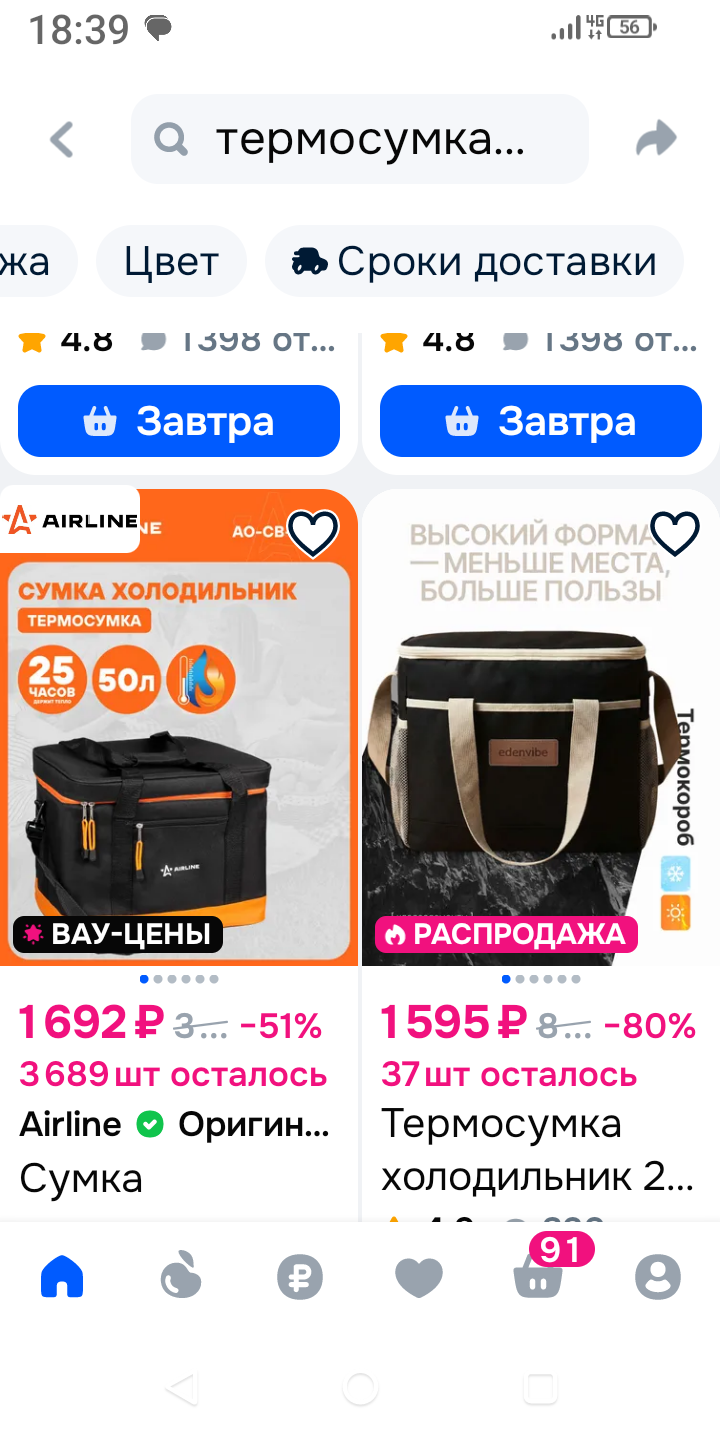Open the ruble finance tab
The image size is (720, 1440).
coord(300,1277)
